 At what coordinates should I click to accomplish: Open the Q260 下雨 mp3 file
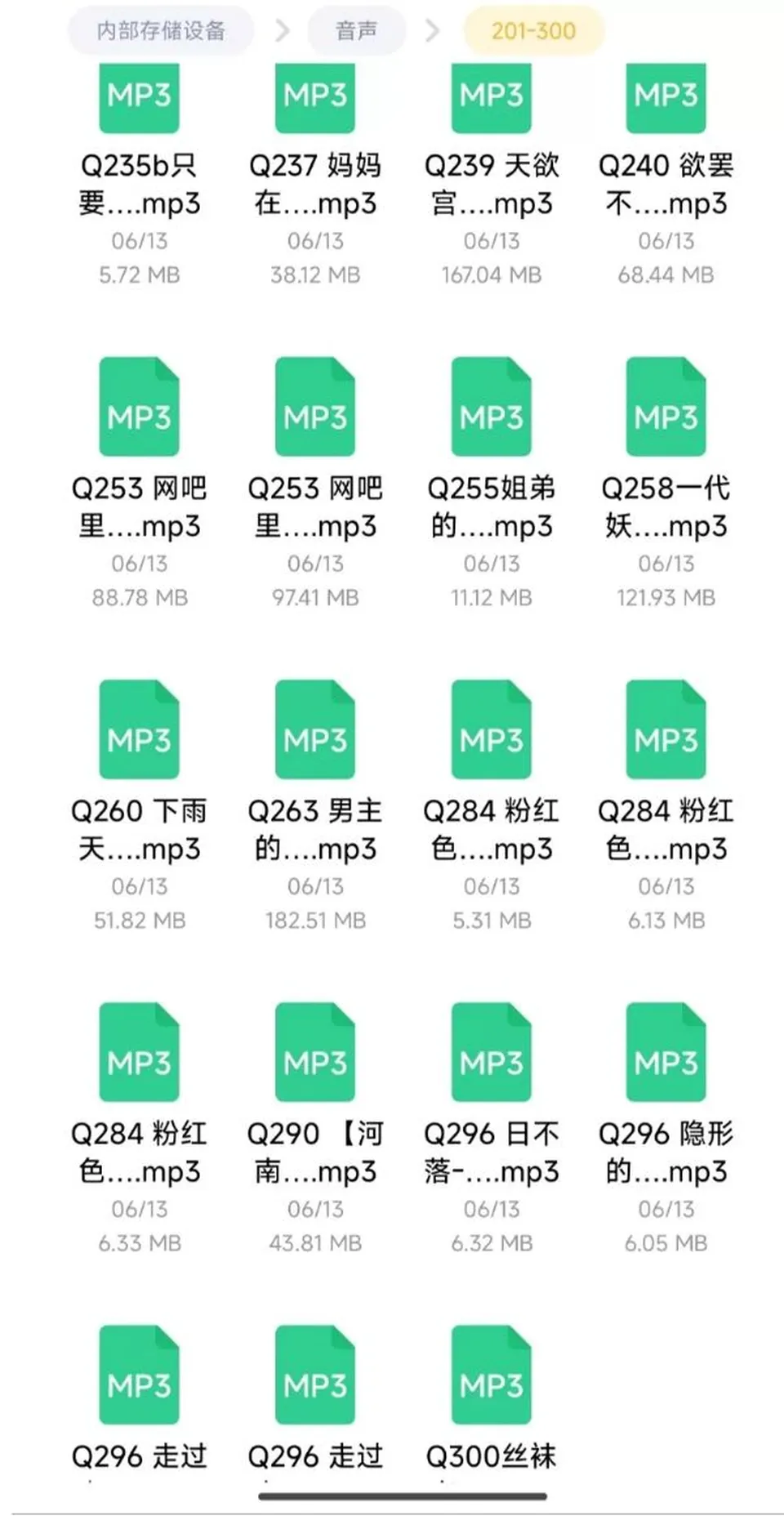(x=140, y=805)
